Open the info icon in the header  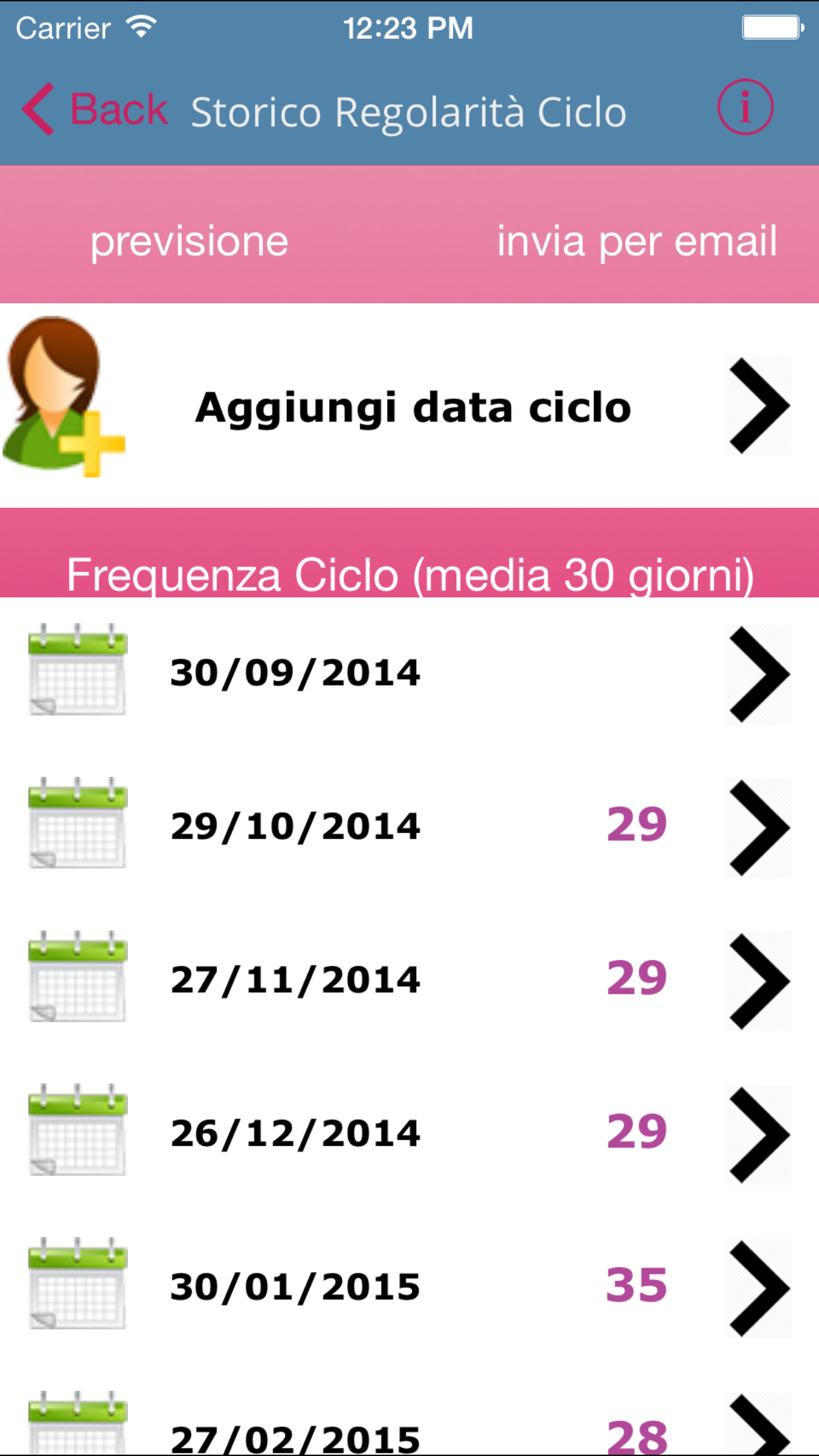pyautogui.click(x=745, y=107)
